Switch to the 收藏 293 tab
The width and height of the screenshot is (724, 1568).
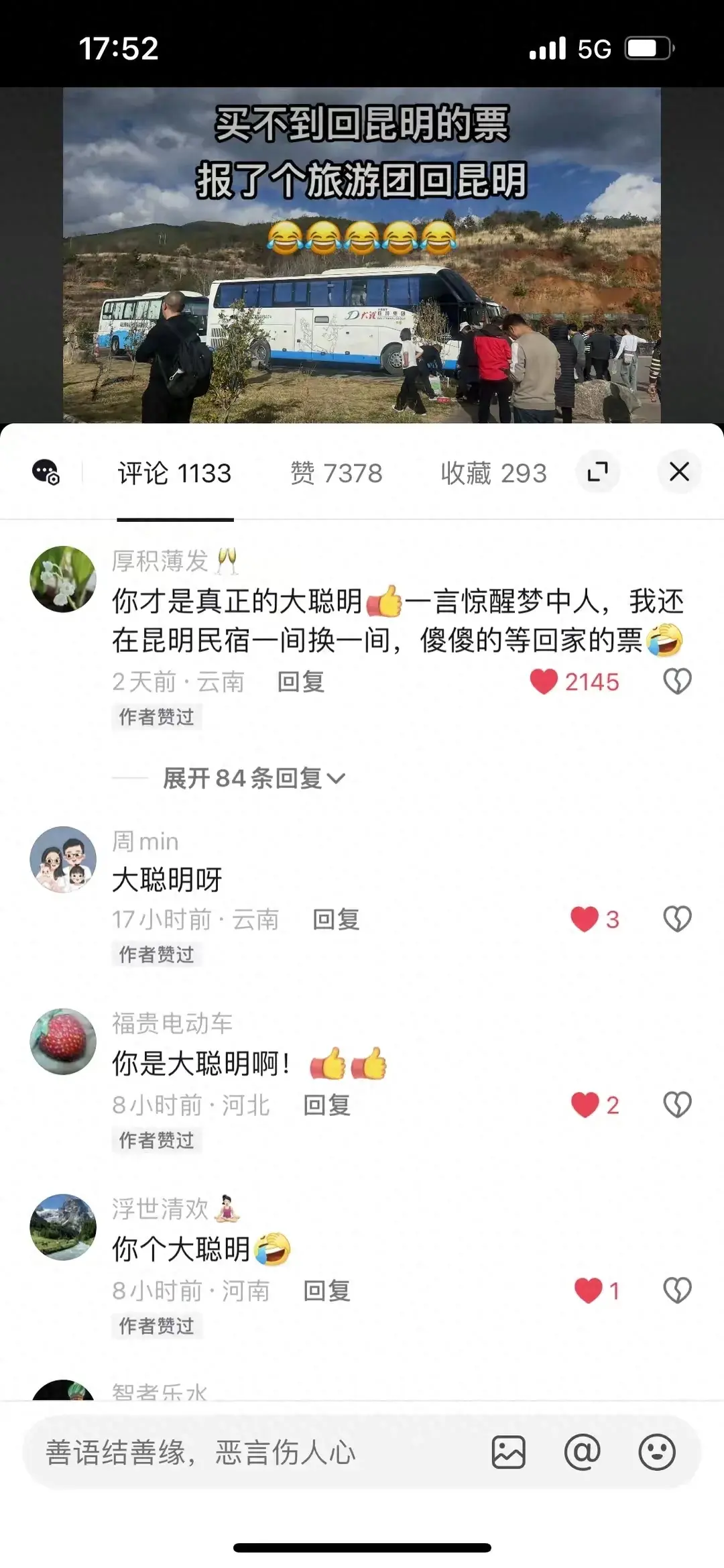point(493,473)
